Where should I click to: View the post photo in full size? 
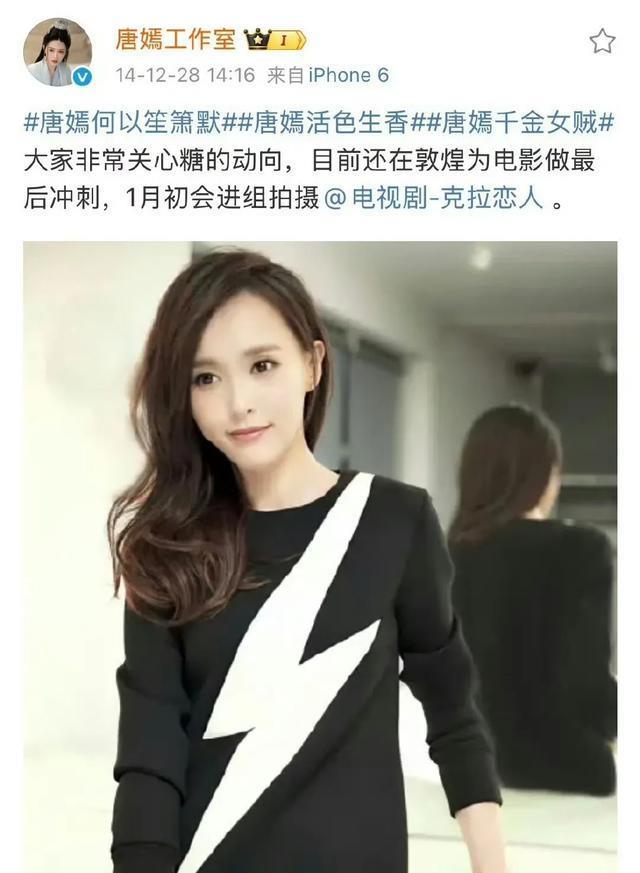(320, 555)
